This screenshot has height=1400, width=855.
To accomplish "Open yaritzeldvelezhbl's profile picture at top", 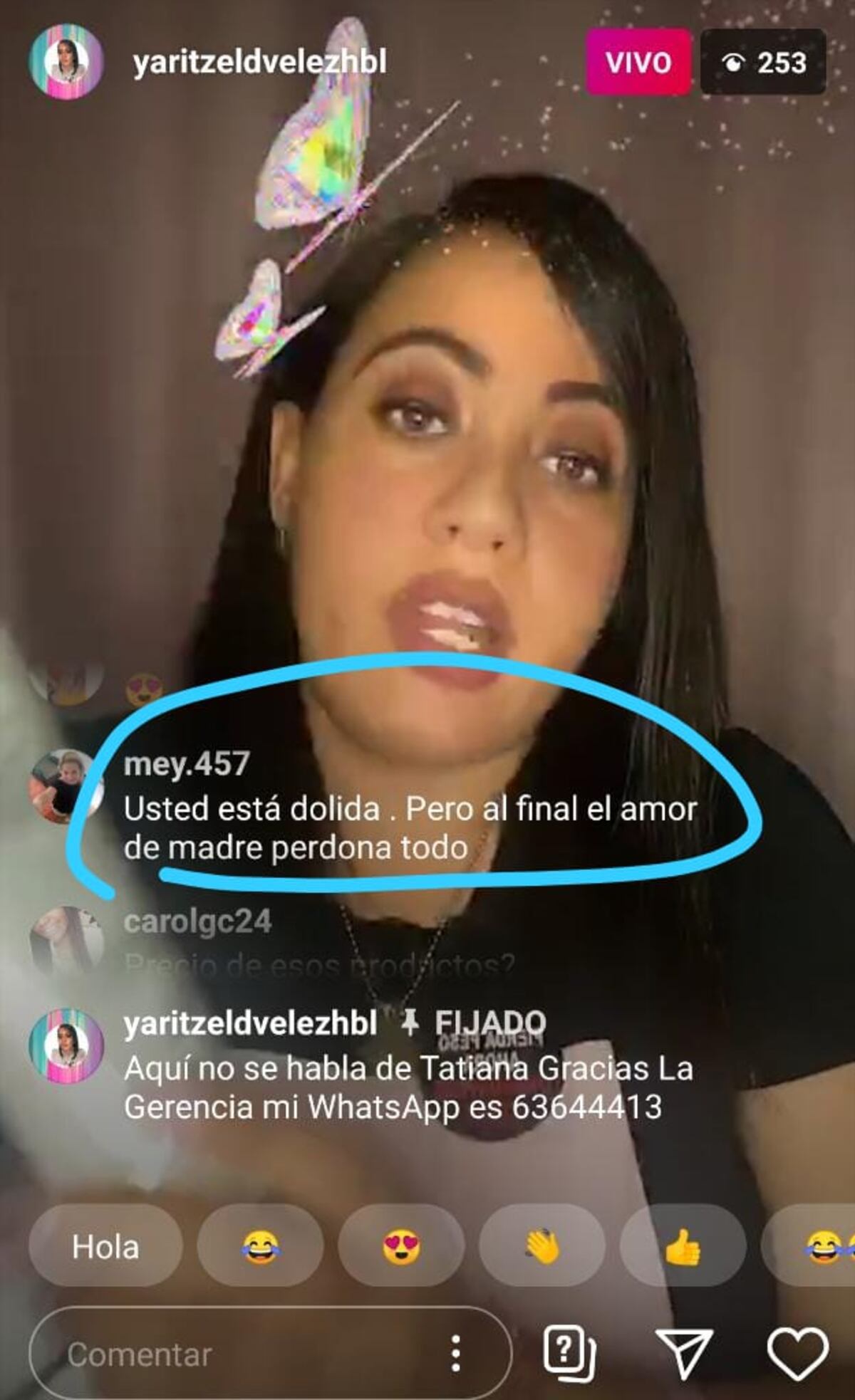I will [66, 61].
